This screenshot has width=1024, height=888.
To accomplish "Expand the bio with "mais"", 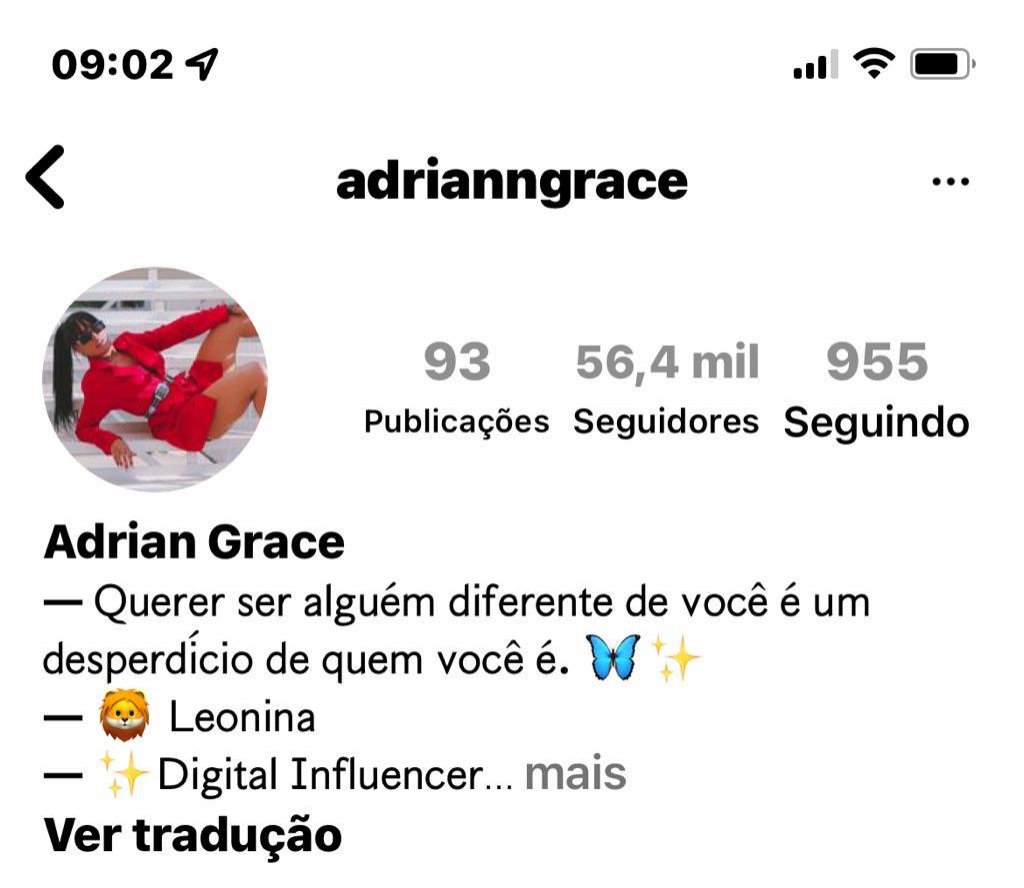I will 575,774.
